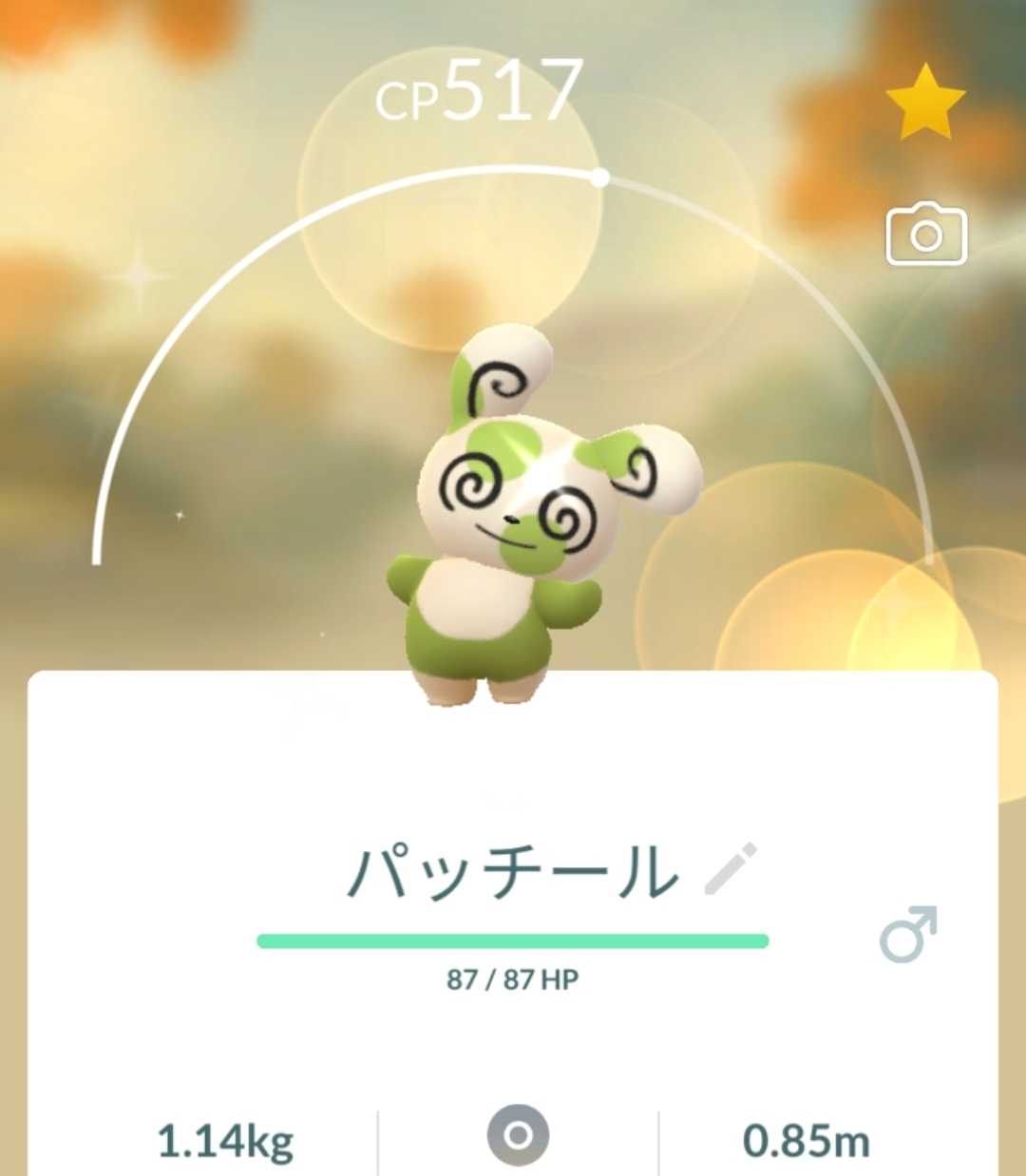Edit the nickname with the pencil icon
1026x1176 pixels.
click(731, 868)
